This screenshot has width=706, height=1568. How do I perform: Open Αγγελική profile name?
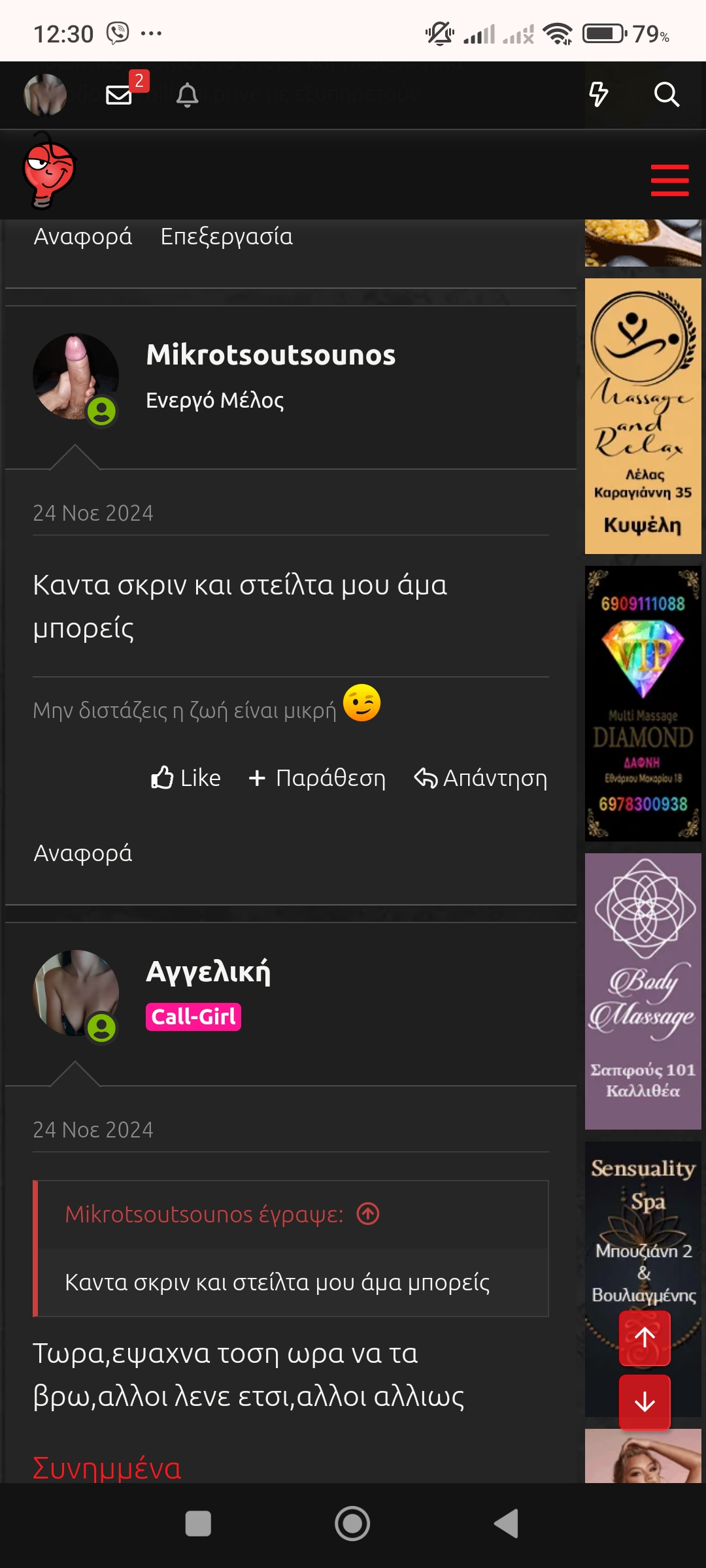(208, 972)
